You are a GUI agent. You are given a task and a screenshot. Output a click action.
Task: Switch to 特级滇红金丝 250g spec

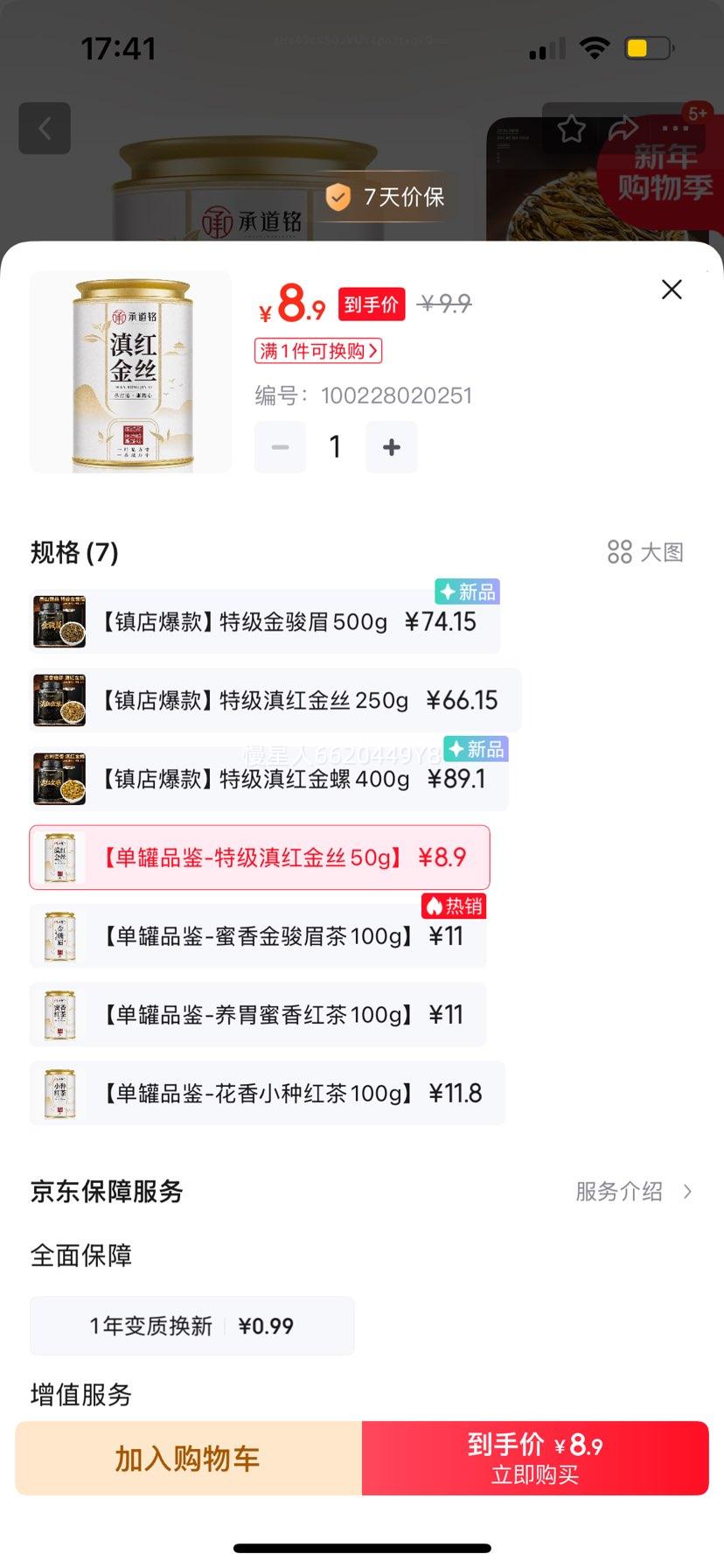point(262,700)
